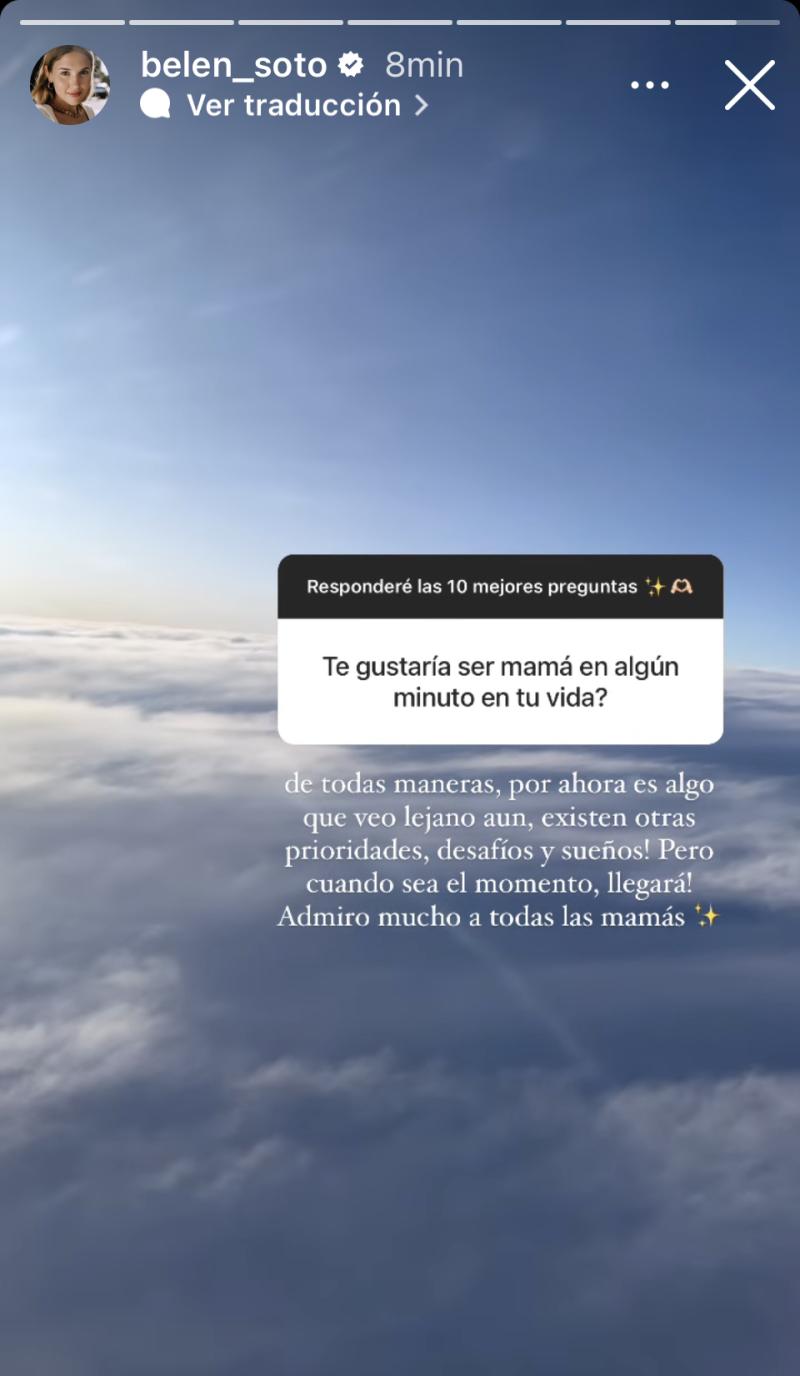Close the story viewer
This screenshot has width=800, height=1376.
coord(749,85)
